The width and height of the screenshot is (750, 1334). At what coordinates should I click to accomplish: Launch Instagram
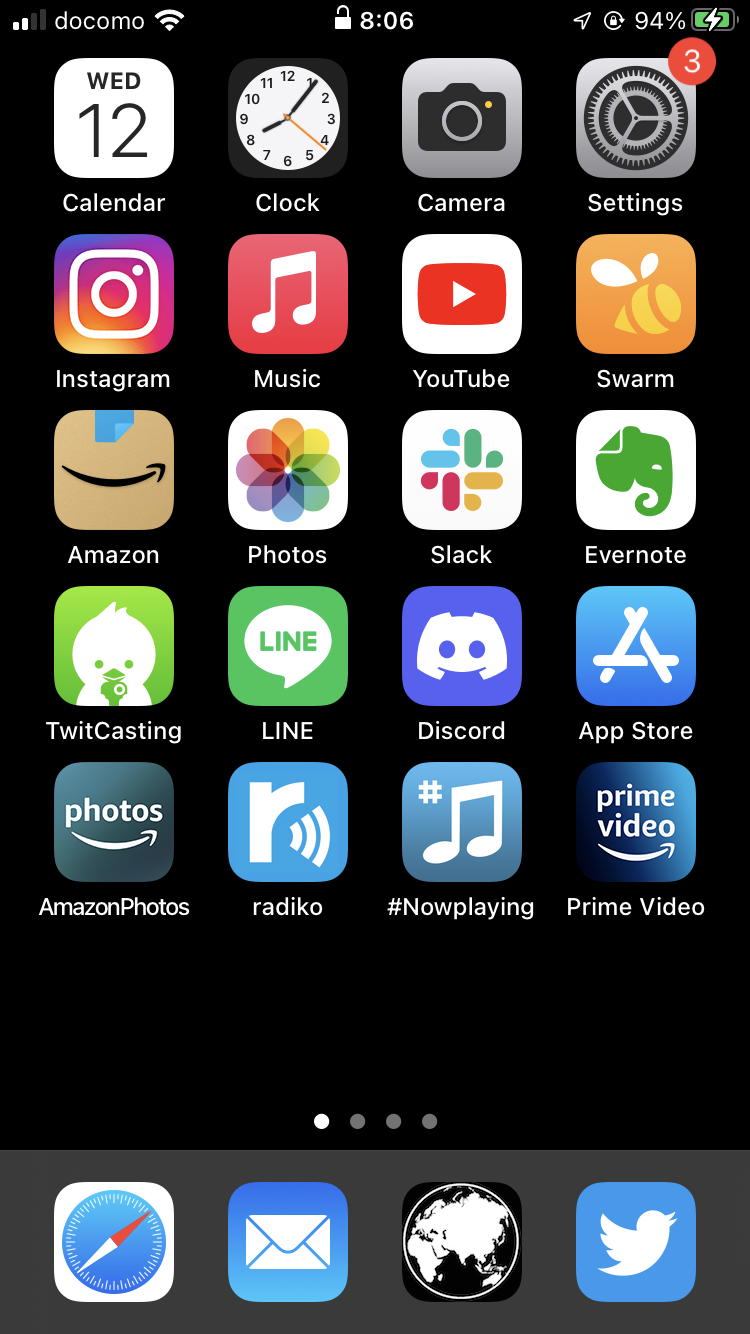[114, 294]
